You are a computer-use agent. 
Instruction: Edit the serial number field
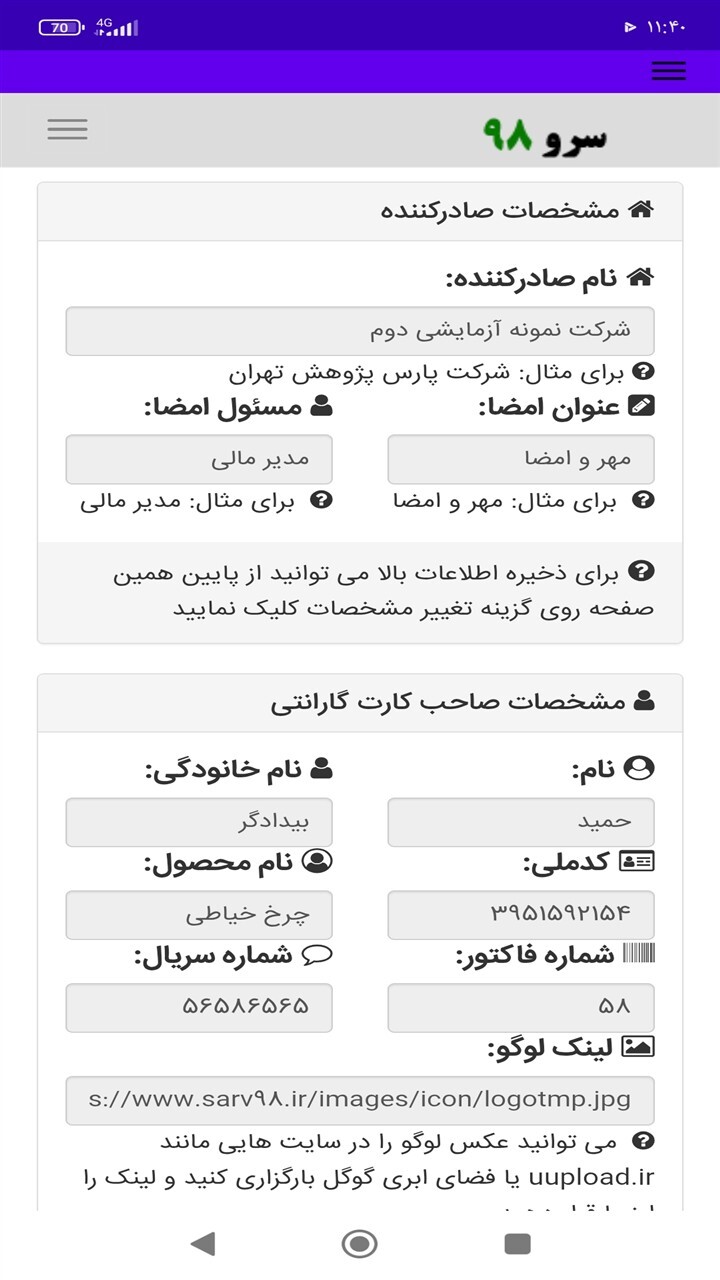[x=199, y=1008]
